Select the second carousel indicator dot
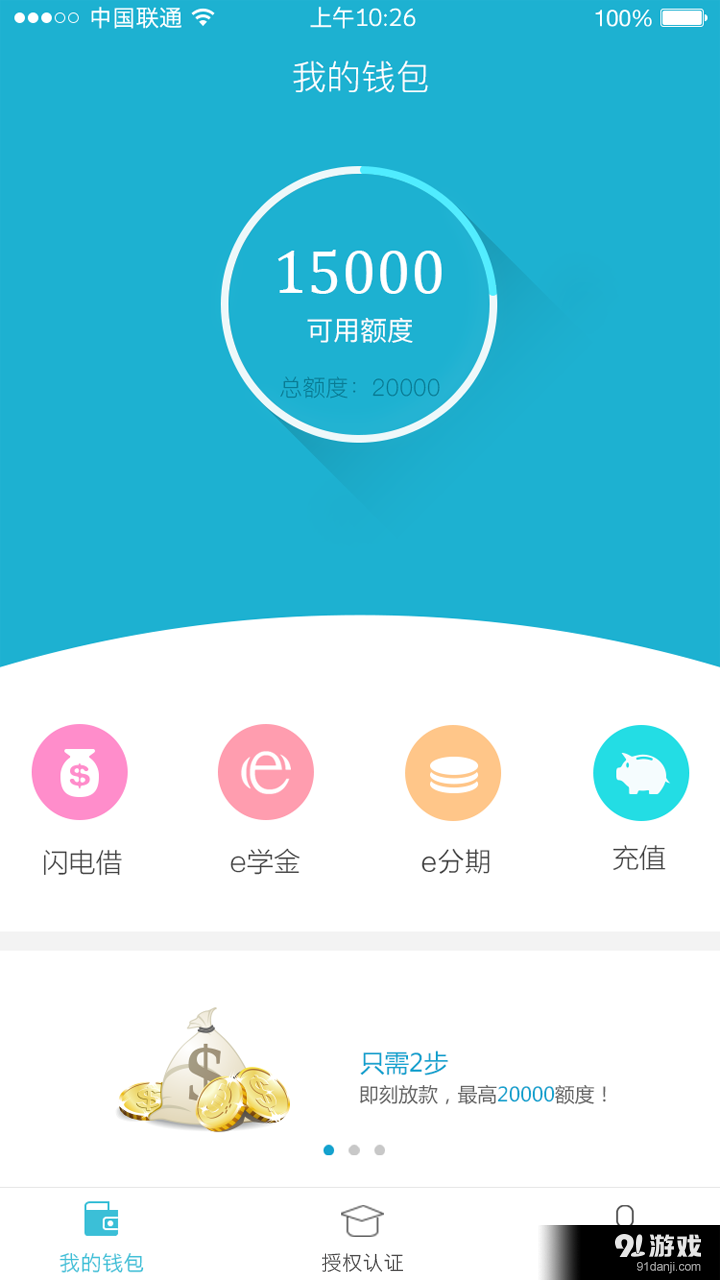 [x=353, y=1150]
